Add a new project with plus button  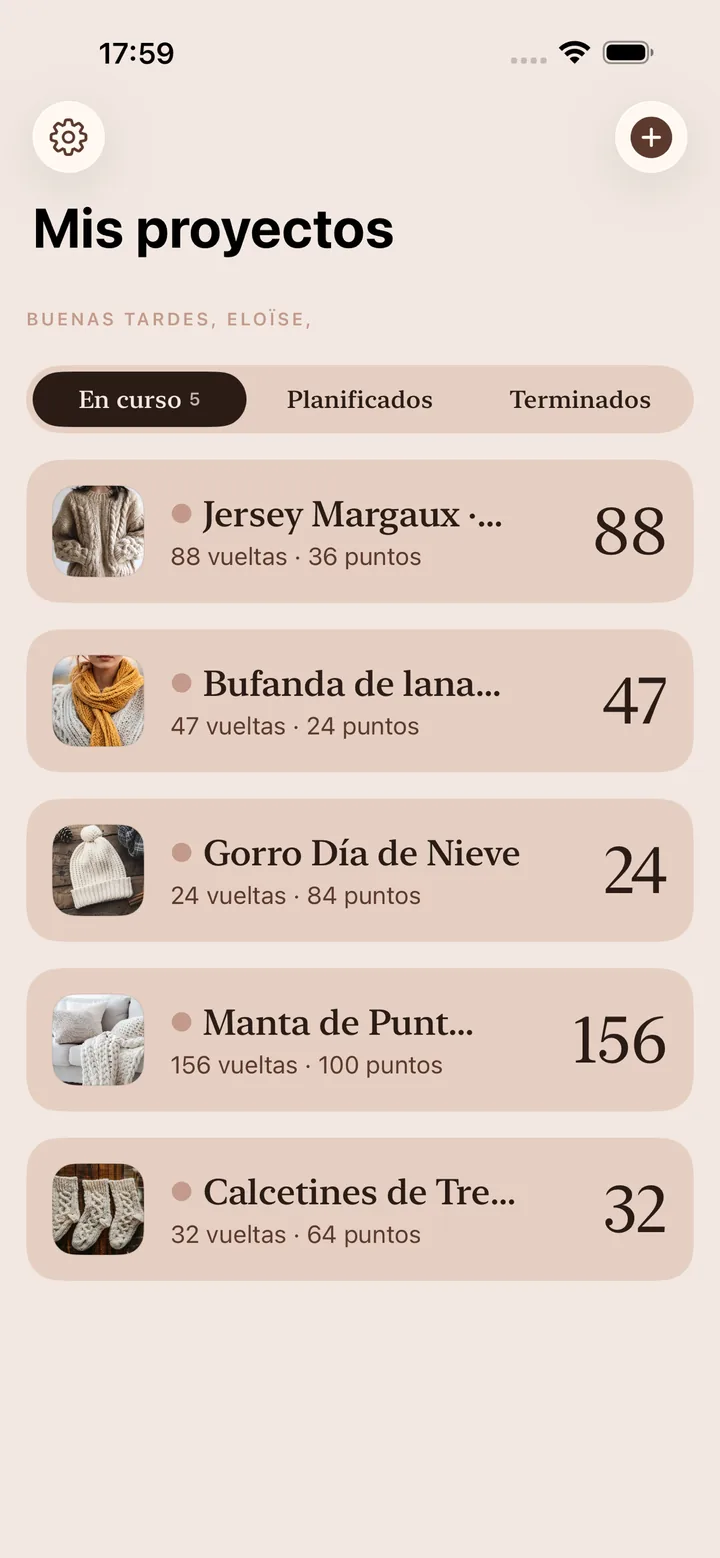click(x=651, y=137)
